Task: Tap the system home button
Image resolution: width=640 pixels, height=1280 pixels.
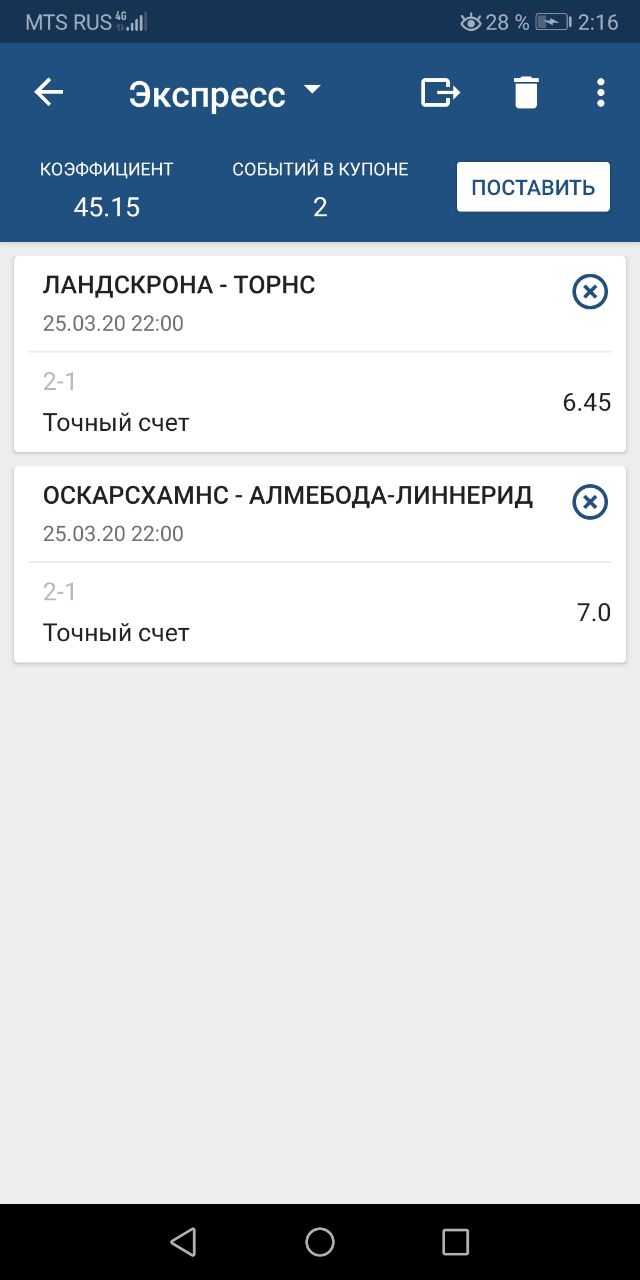Action: (x=320, y=1242)
